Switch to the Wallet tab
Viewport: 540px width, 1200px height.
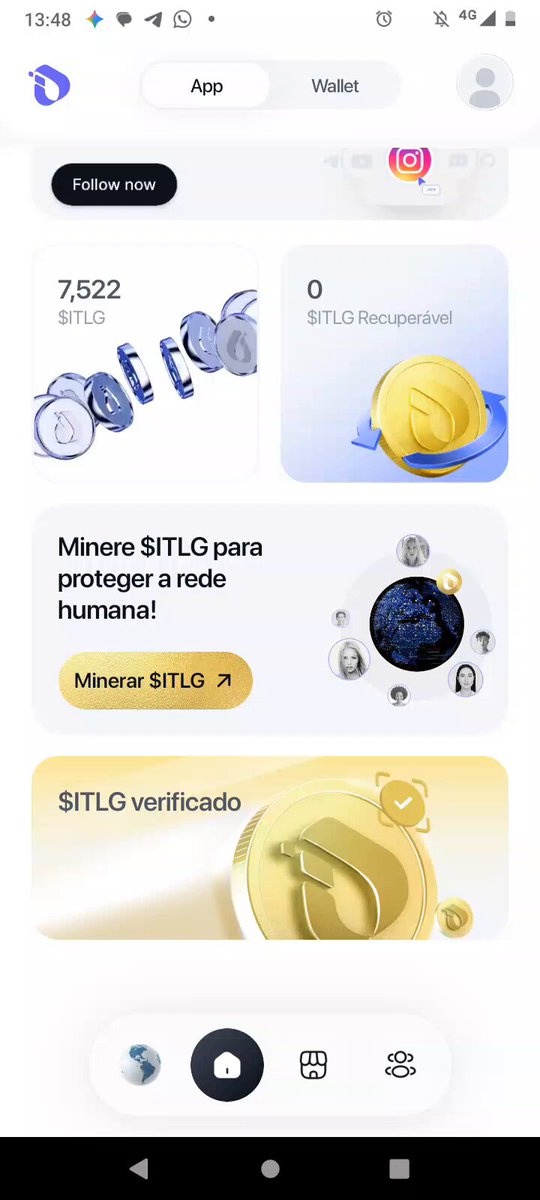click(x=335, y=86)
